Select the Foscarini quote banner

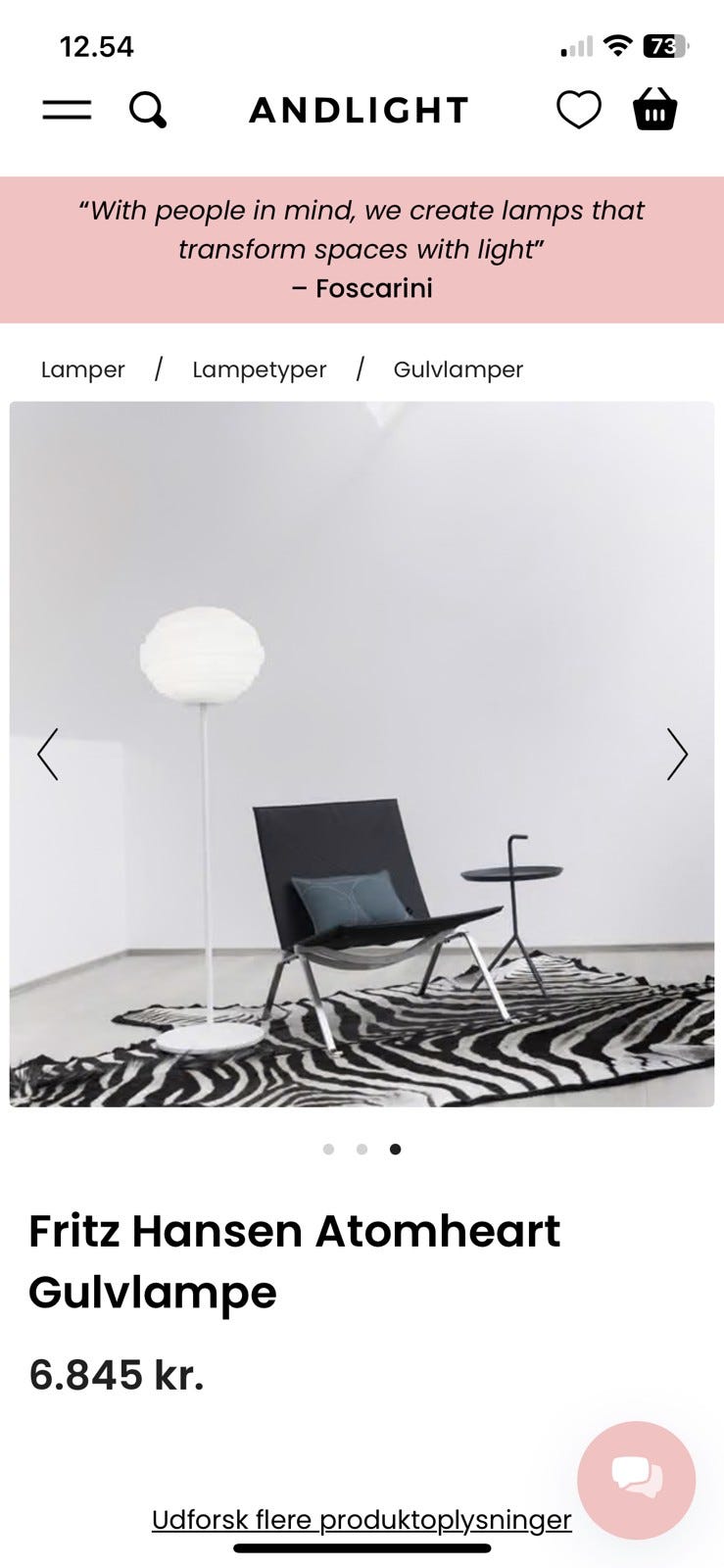pos(362,248)
